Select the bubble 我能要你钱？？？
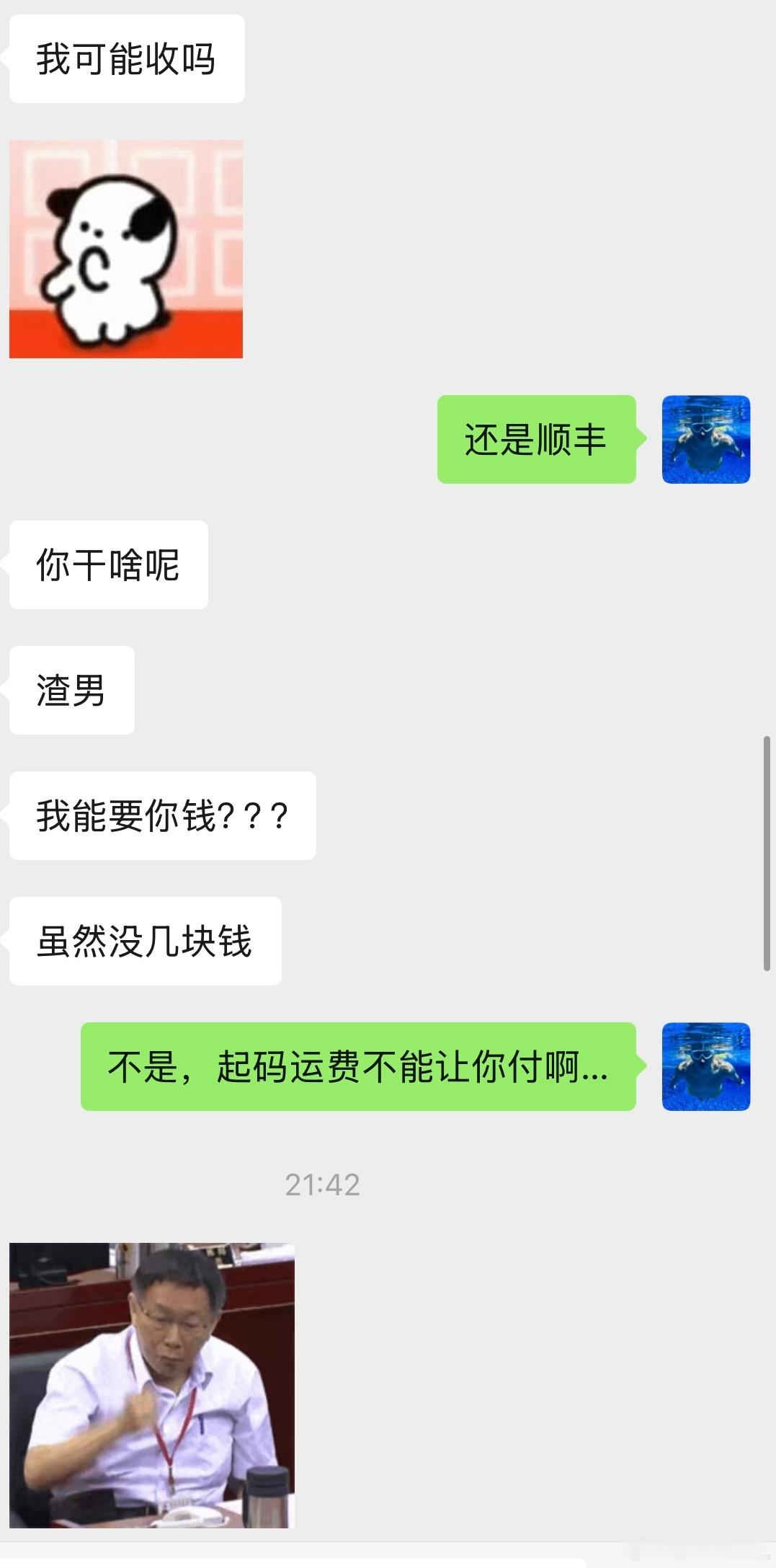 (x=162, y=813)
